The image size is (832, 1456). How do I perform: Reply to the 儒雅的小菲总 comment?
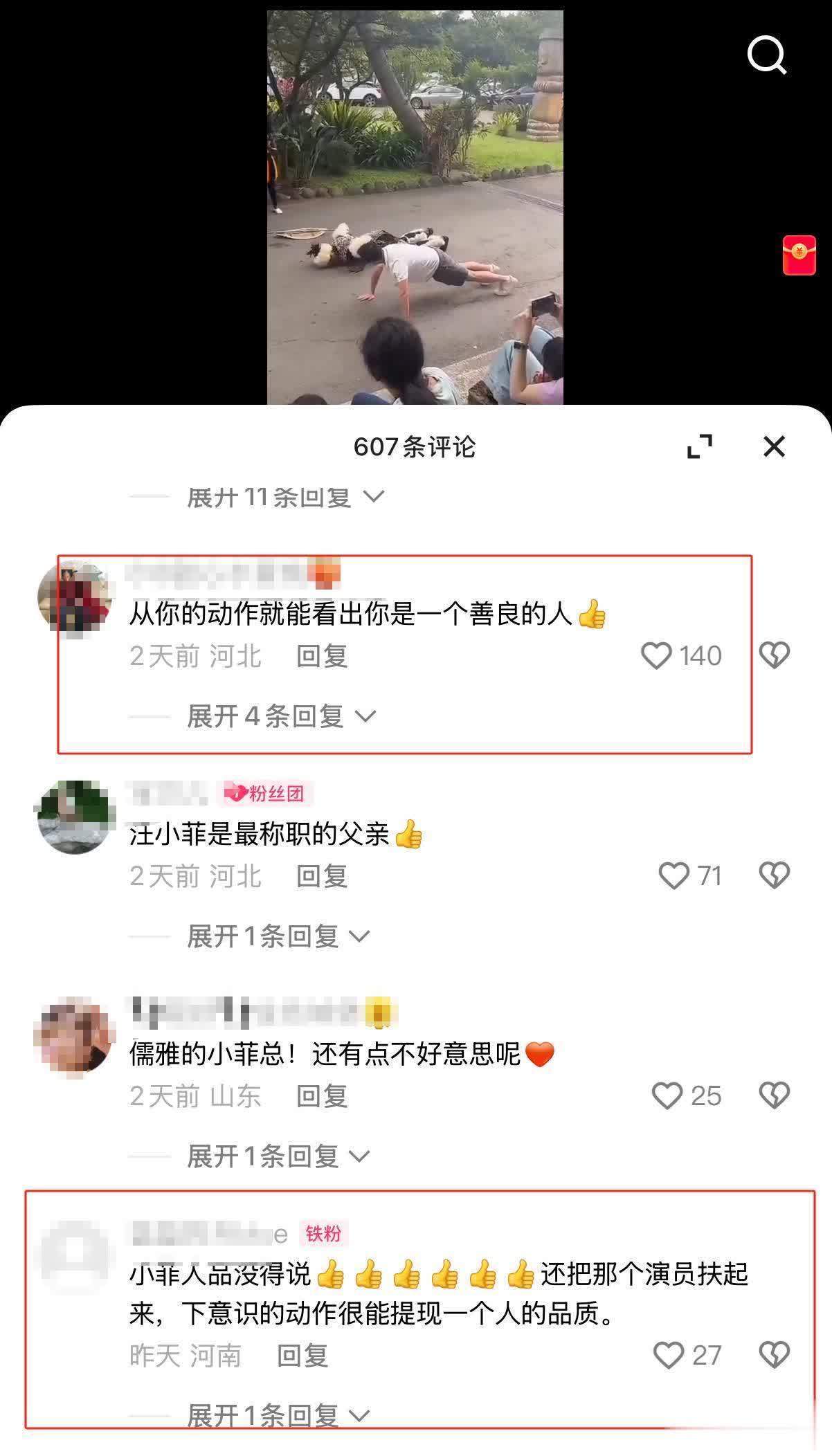(x=321, y=1096)
